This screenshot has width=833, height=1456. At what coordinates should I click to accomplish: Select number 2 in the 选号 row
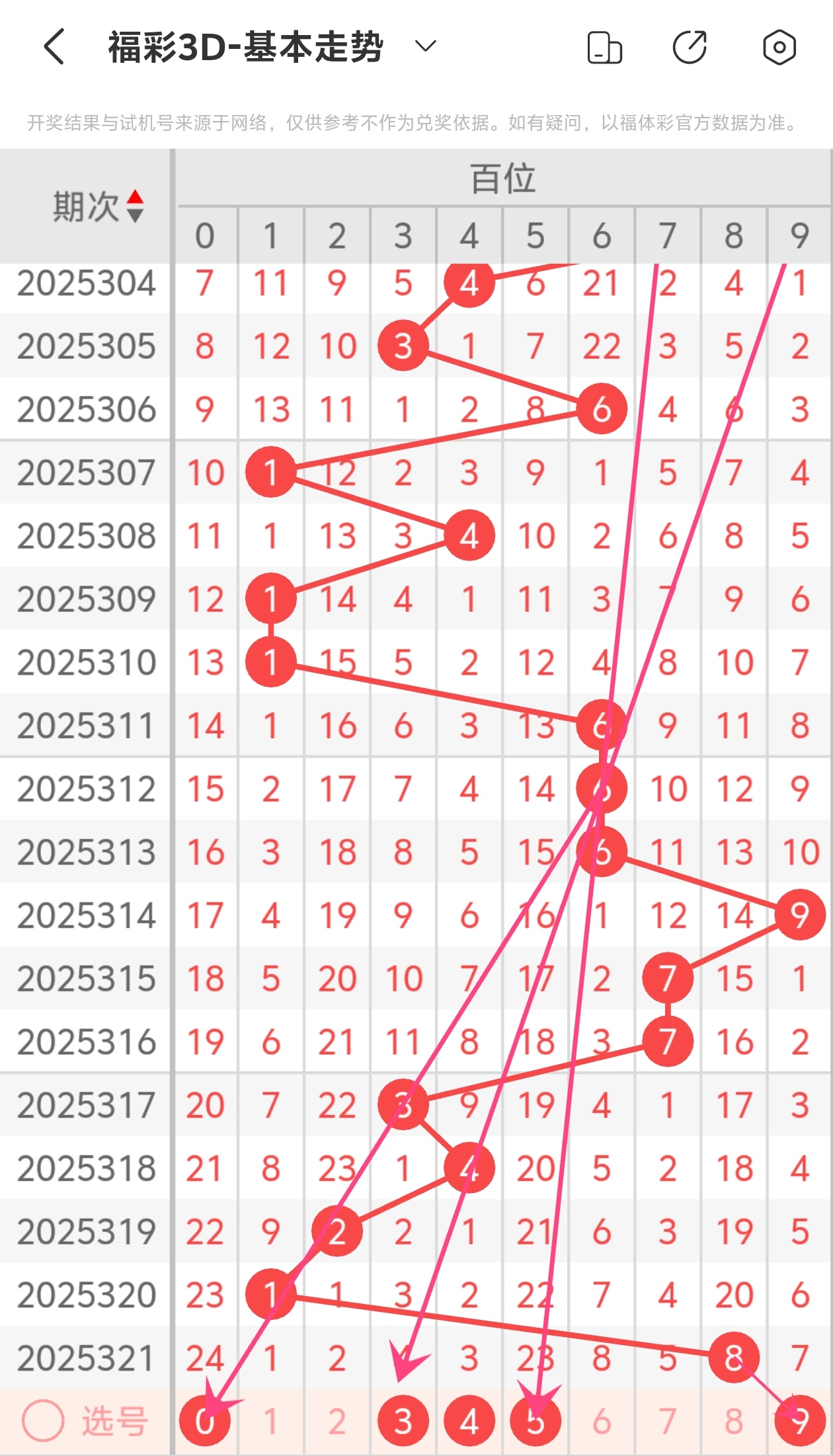pyautogui.click(x=337, y=1422)
